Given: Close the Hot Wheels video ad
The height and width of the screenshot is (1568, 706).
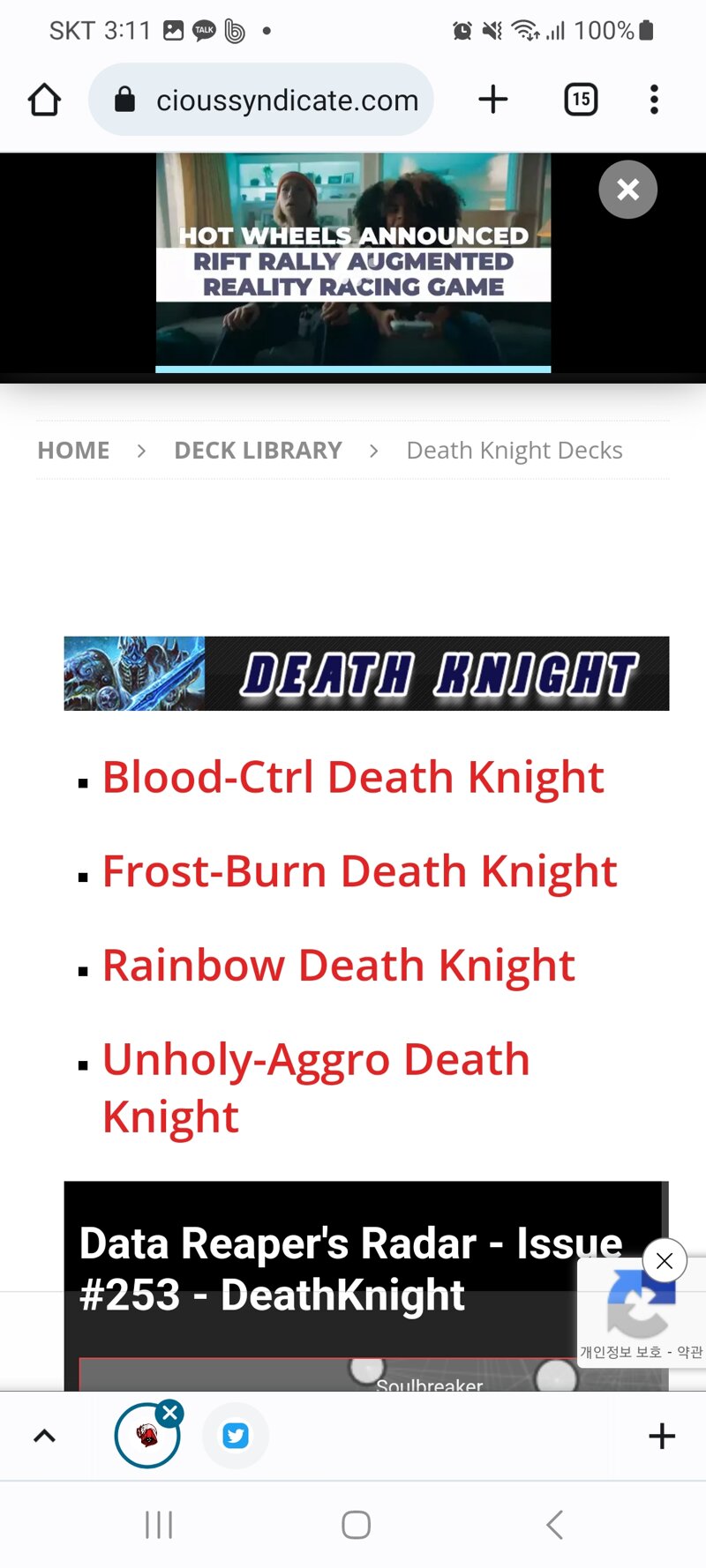Looking at the screenshot, I should click(x=627, y=189).
